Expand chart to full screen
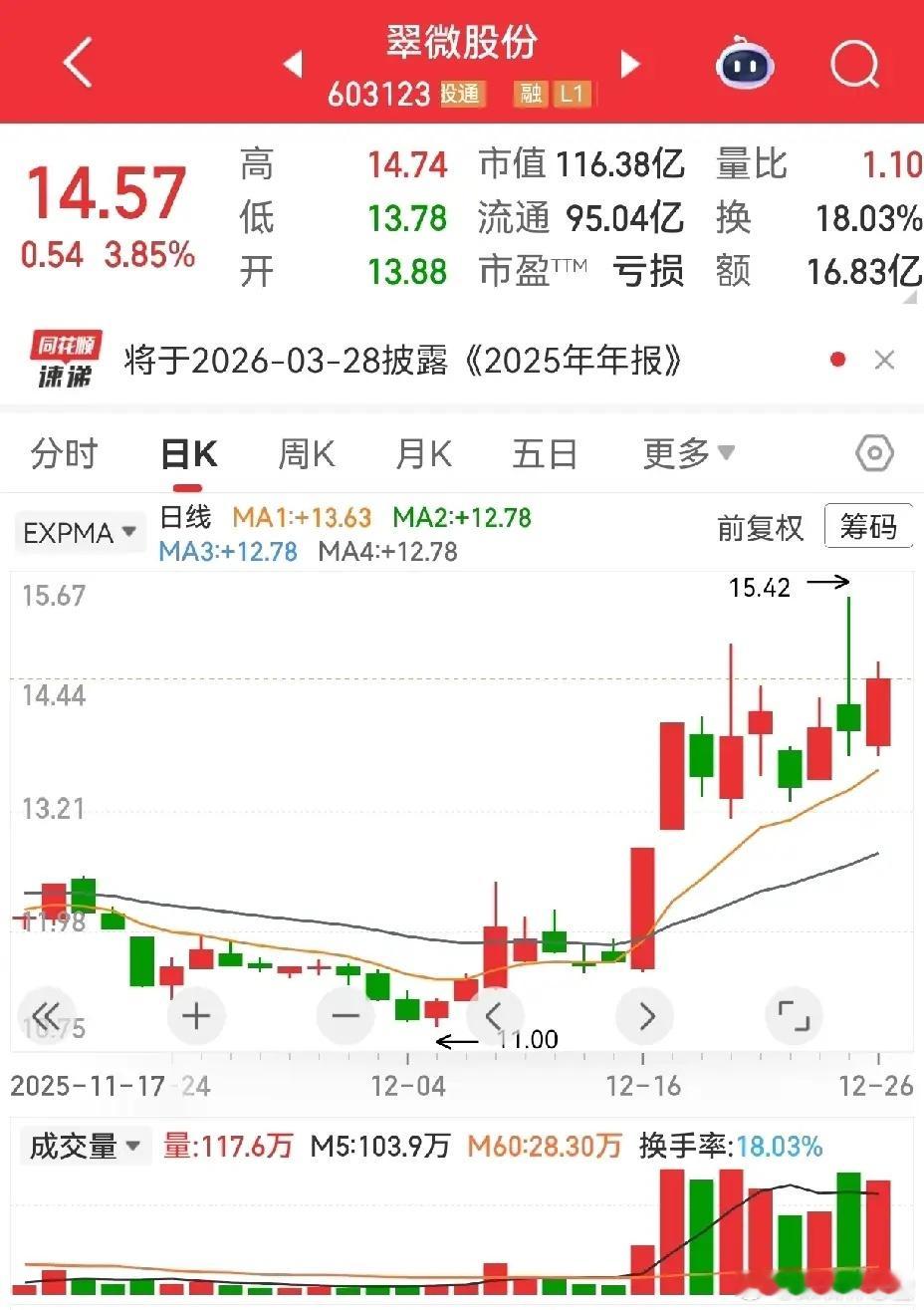The height and width of the screenshot is (1310, 924). click(793, 1016)
